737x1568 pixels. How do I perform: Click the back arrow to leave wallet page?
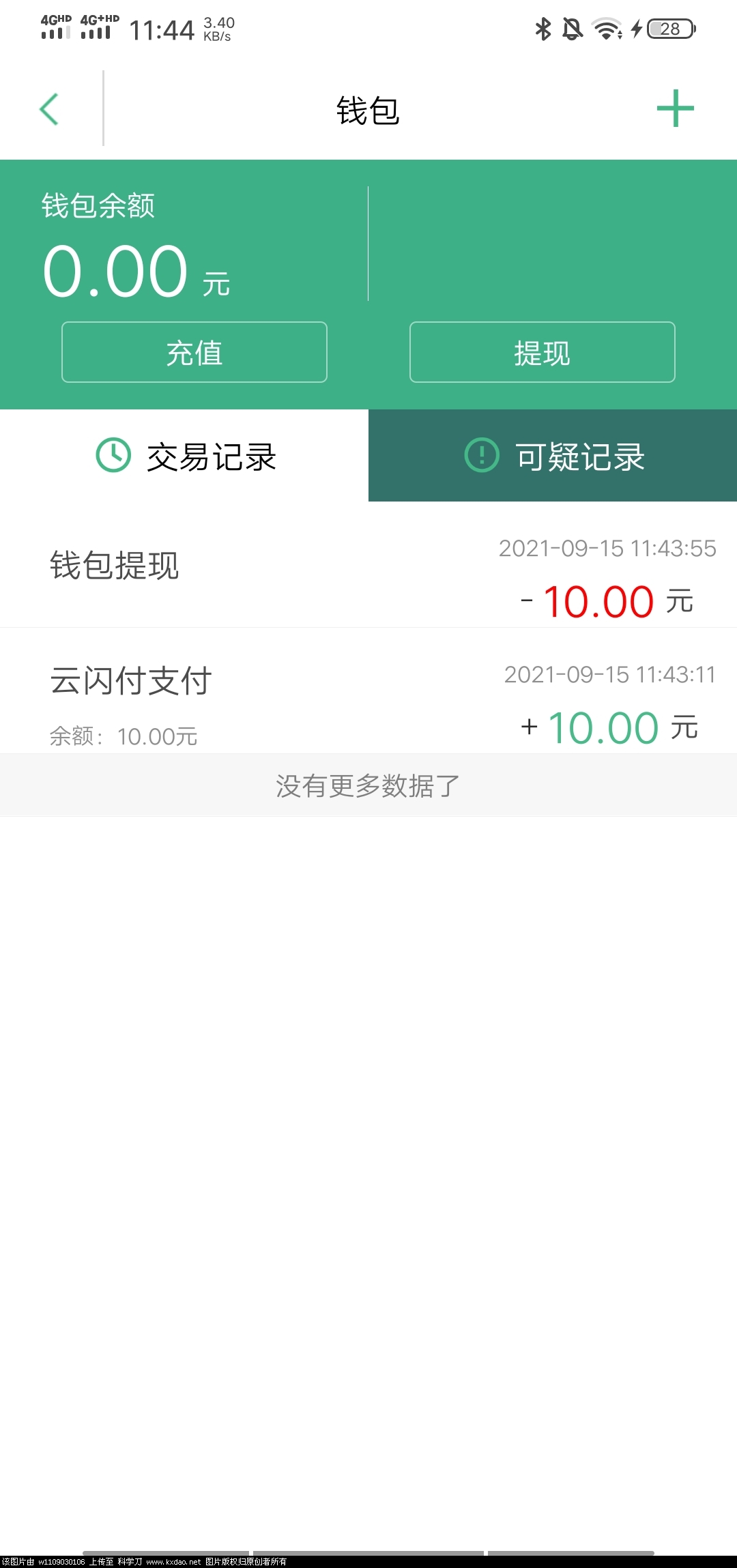pyautogui.click(x=49, y=109)
